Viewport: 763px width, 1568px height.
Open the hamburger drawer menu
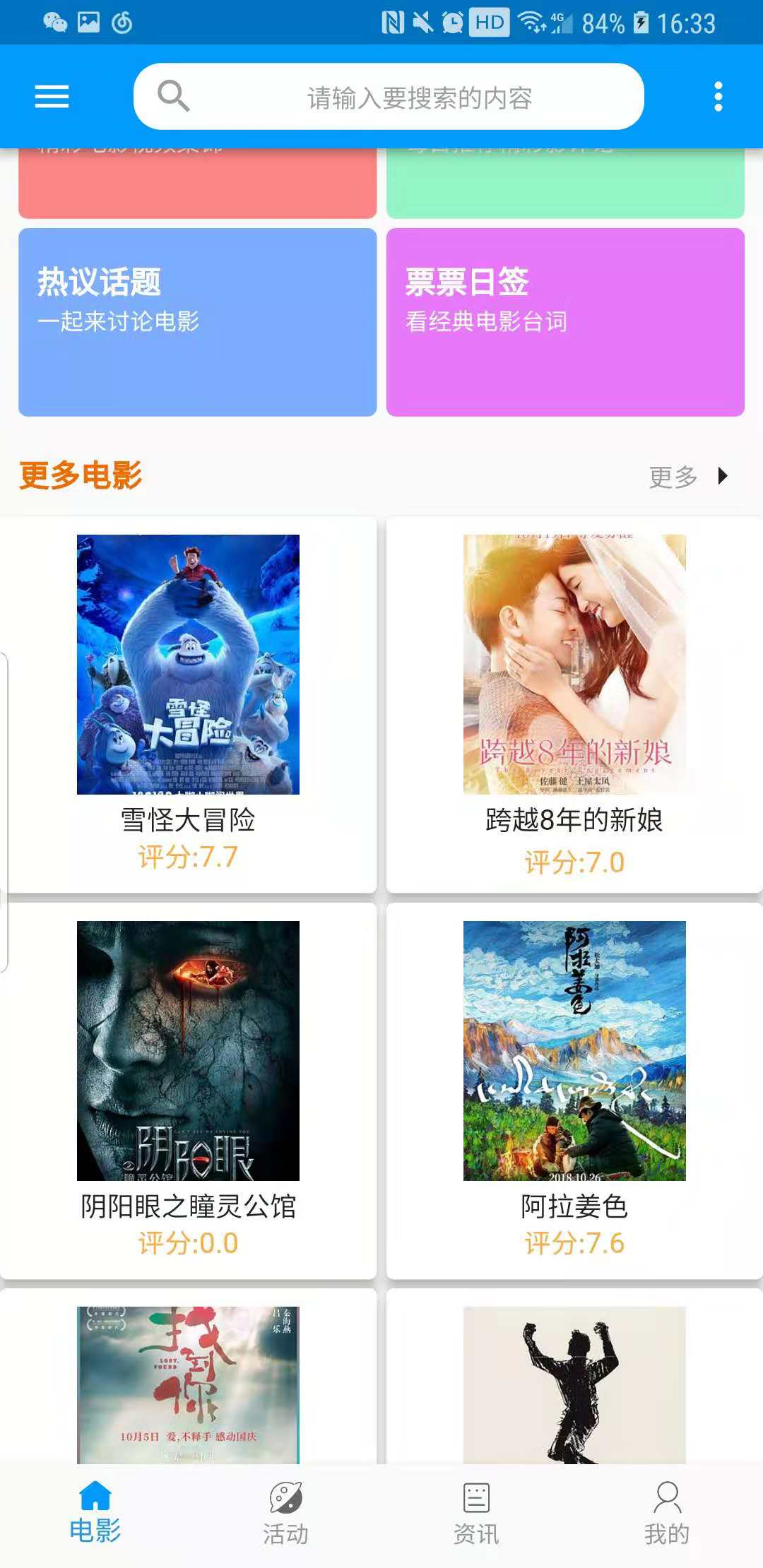(x=52, y=97)
